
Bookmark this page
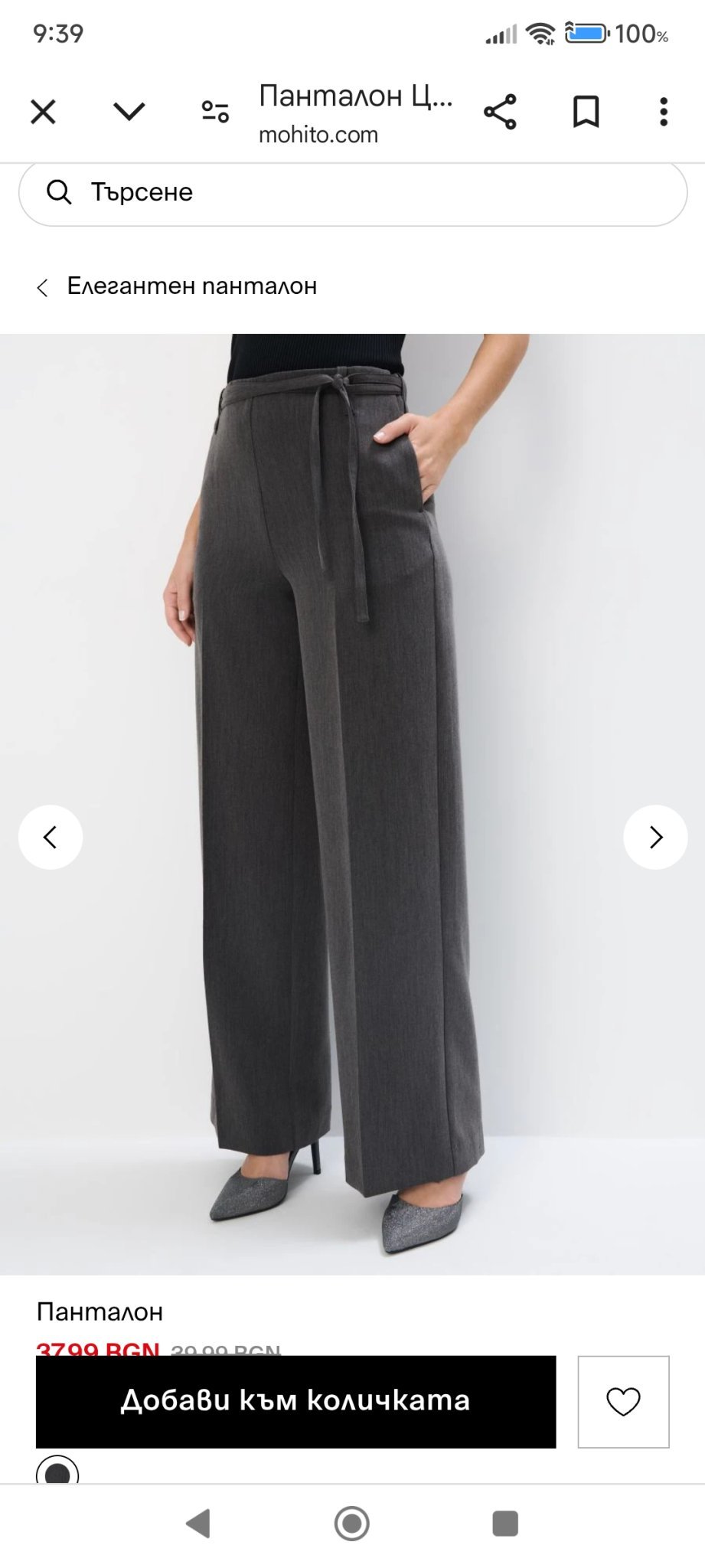[x=586, y=113]
